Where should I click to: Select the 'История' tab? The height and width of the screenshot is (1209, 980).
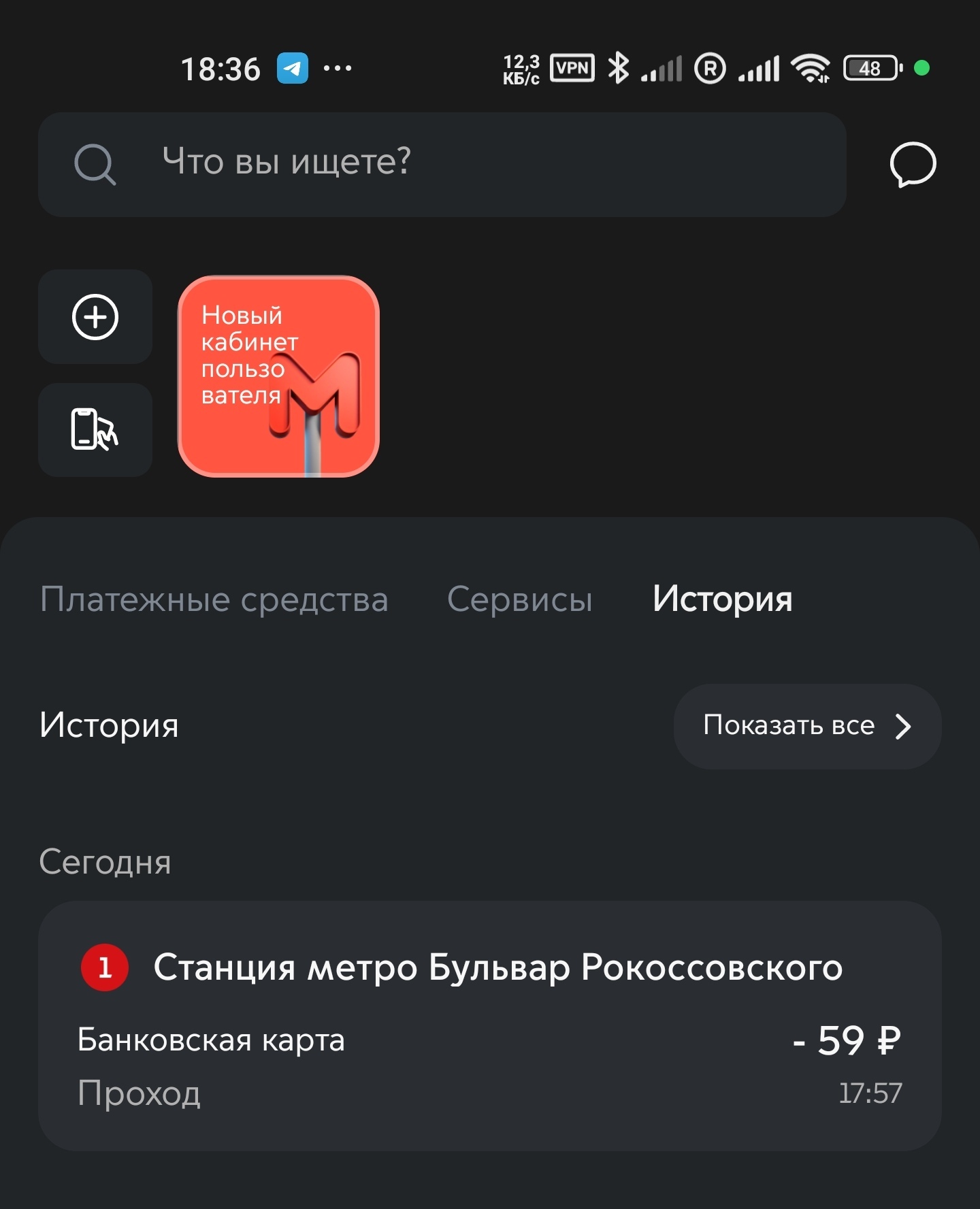(x=722, y=599)
